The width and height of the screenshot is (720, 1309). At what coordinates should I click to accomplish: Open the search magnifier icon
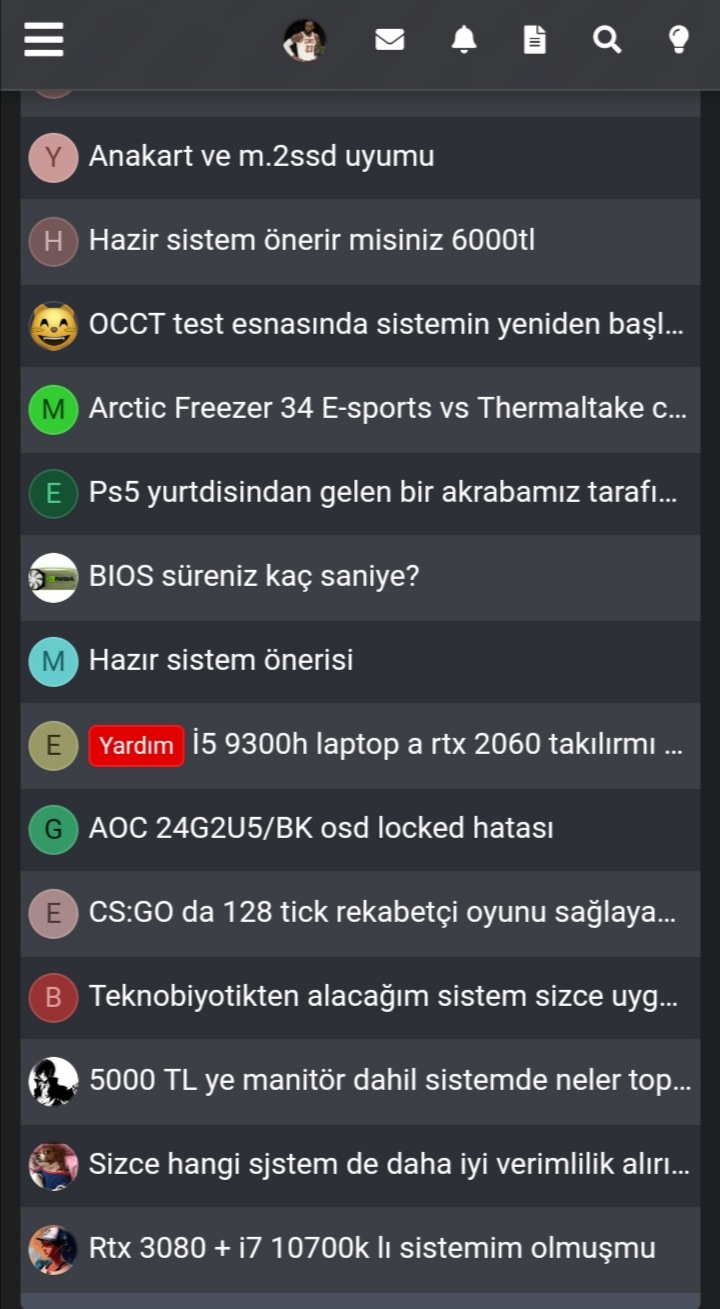607,40
